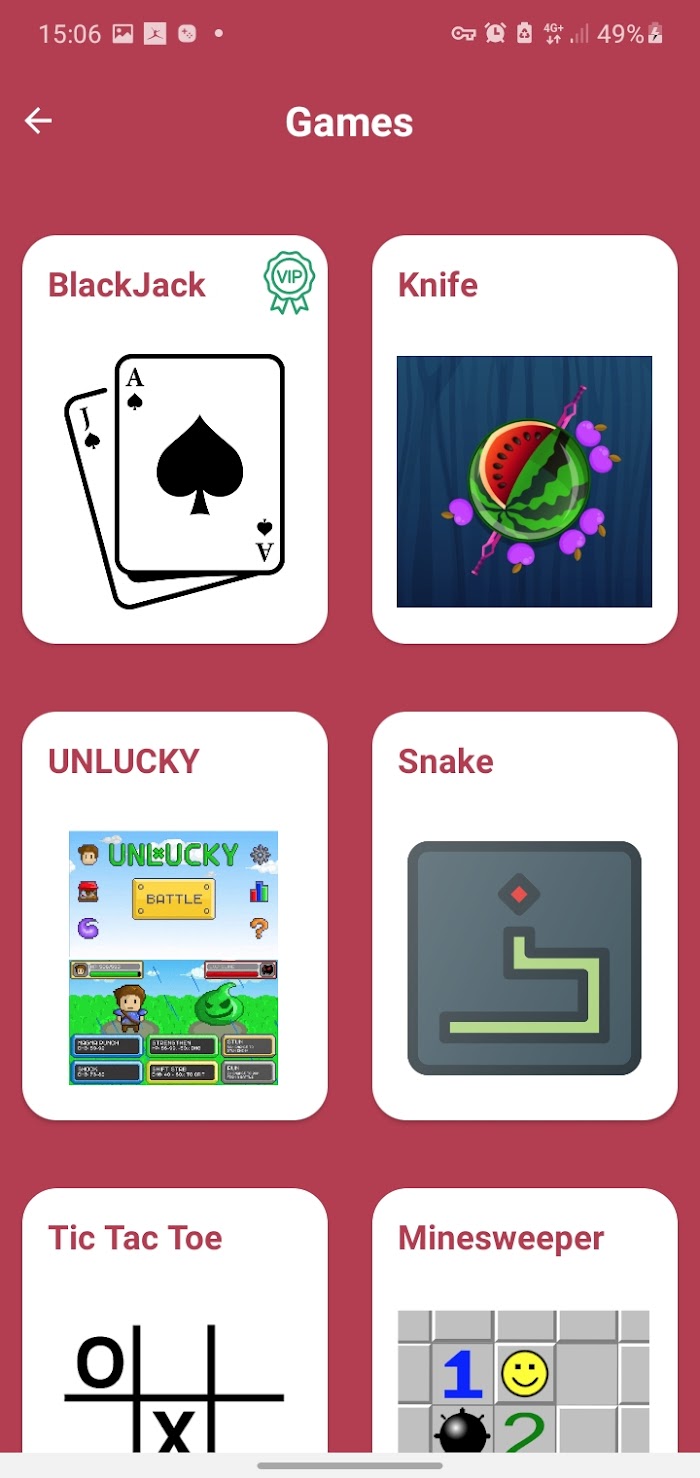Go back from the Games screen
The height and width of the screenshot is (1478, 700).
[x=38, y=121]
